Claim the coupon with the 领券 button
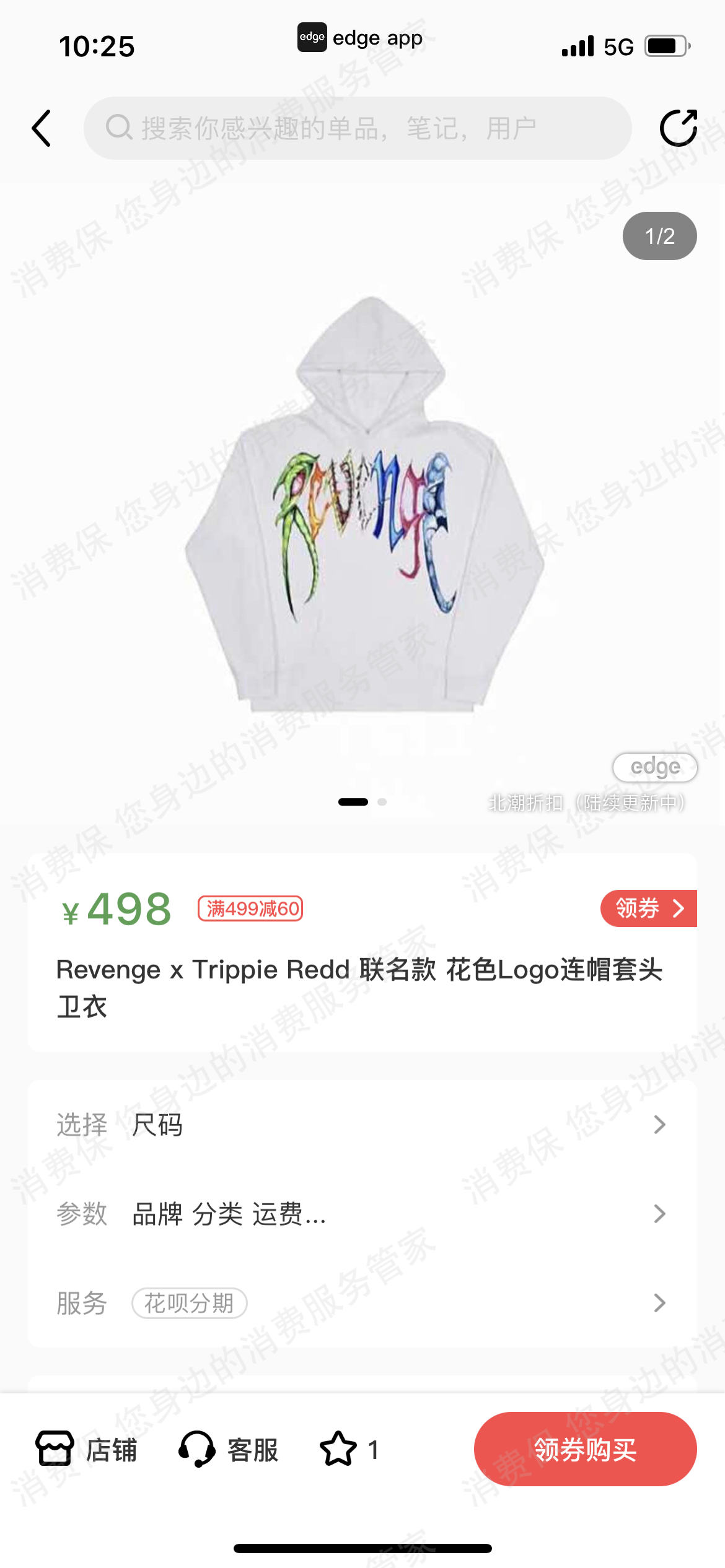The height and width of the screenshot is (1568, 725). [x=648, y=908]
